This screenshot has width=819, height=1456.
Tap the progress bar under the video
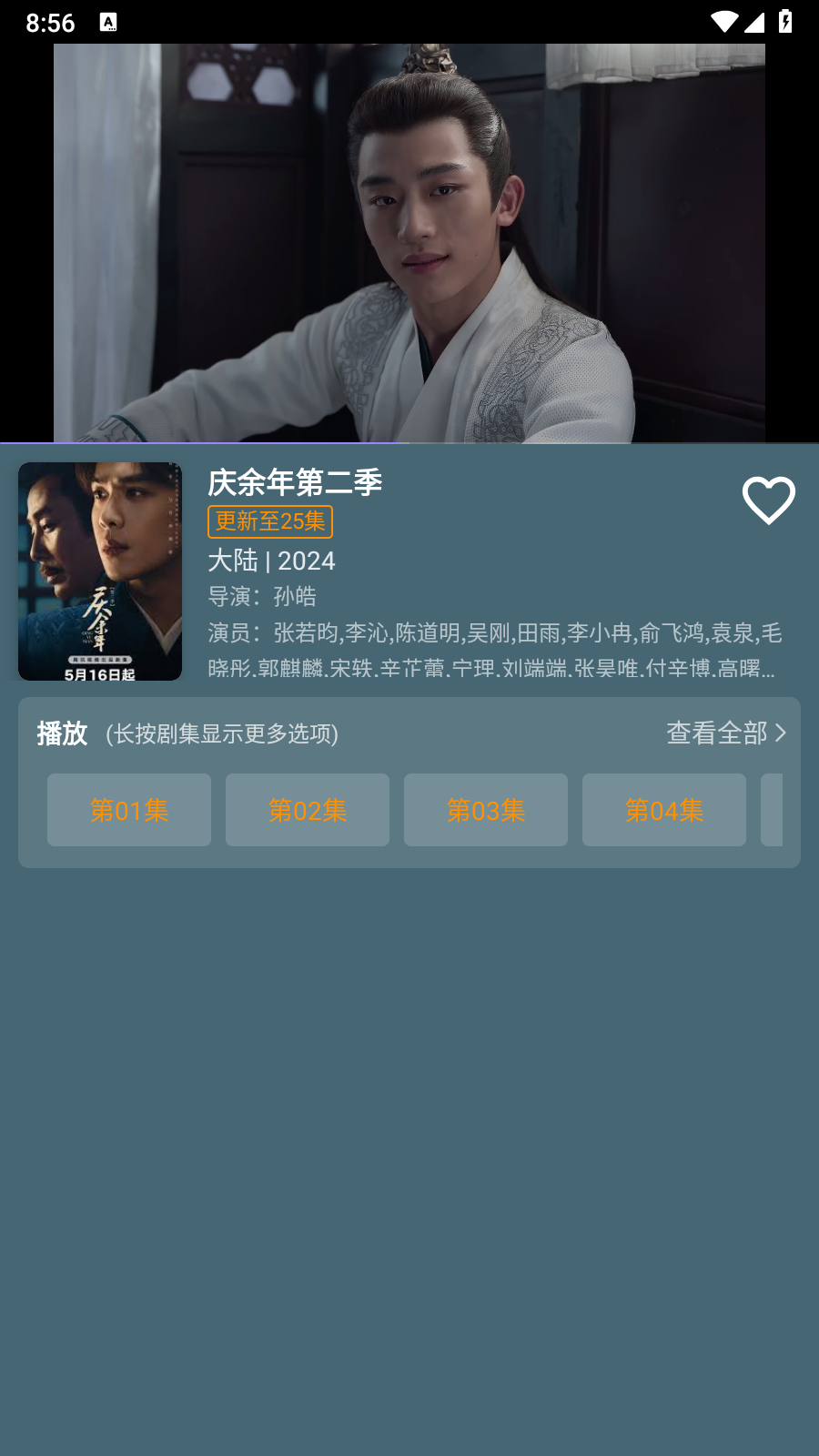[409, 444]
